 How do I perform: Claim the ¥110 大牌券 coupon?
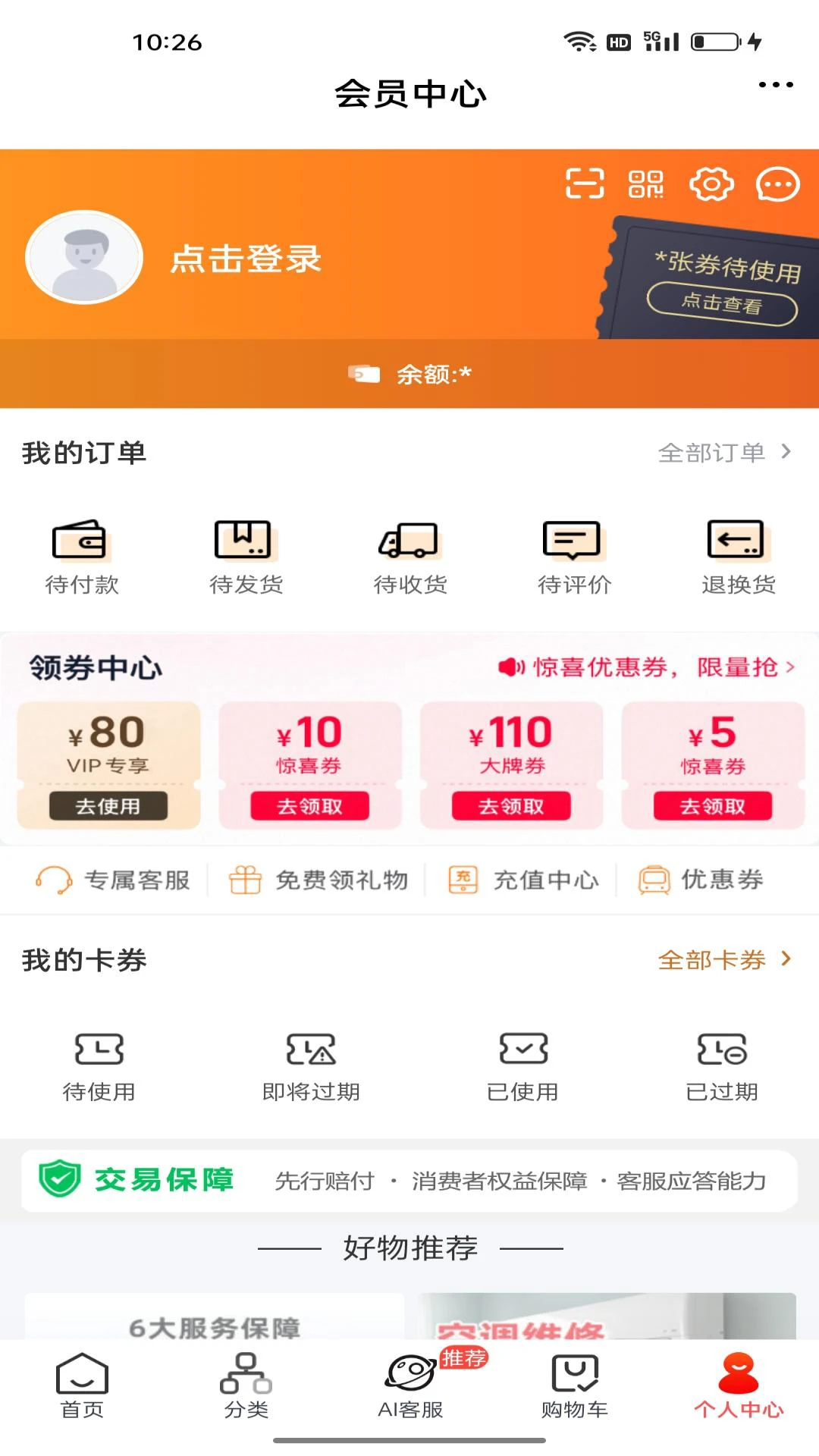tap(511, 805)
